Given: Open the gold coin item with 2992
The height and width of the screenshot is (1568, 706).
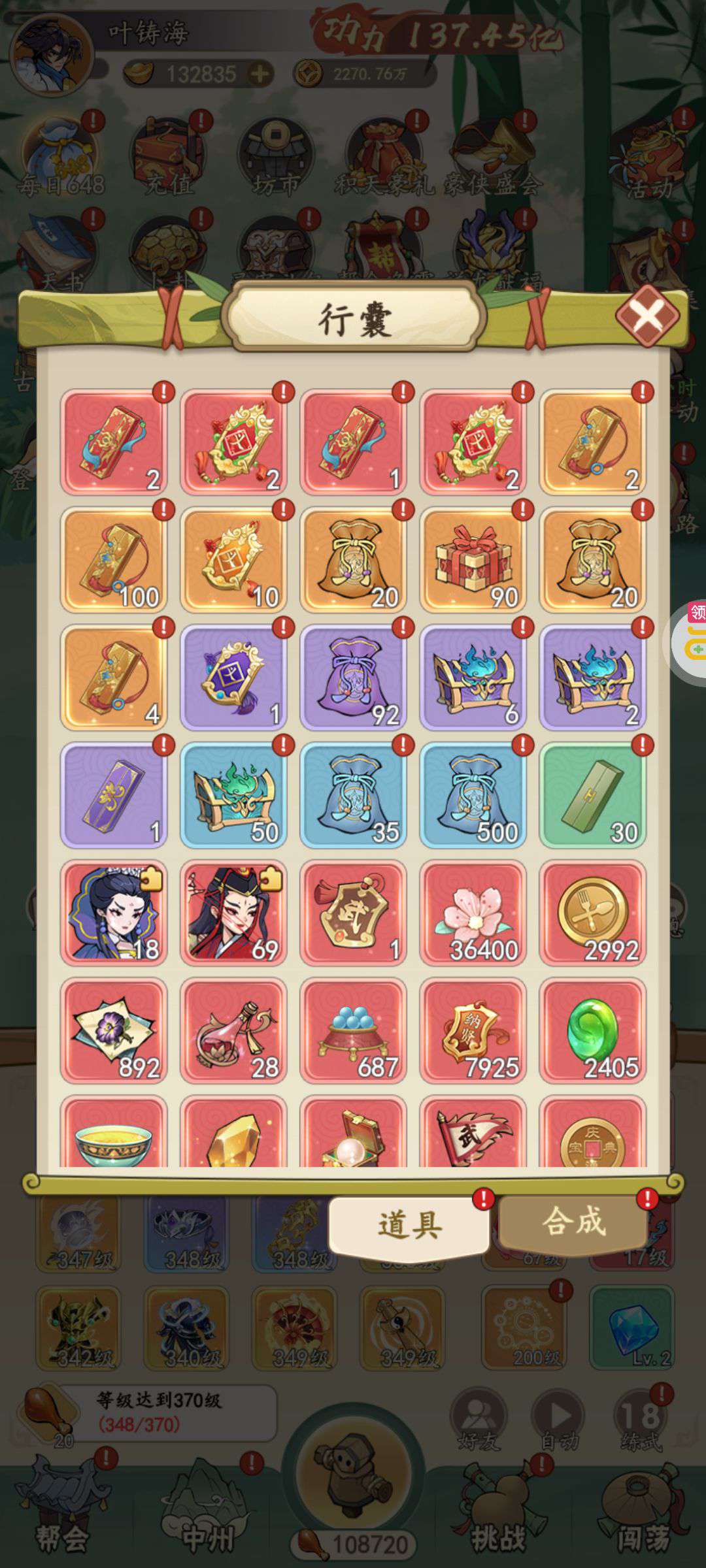Looking at the screenshot, I should pos(592,912).
